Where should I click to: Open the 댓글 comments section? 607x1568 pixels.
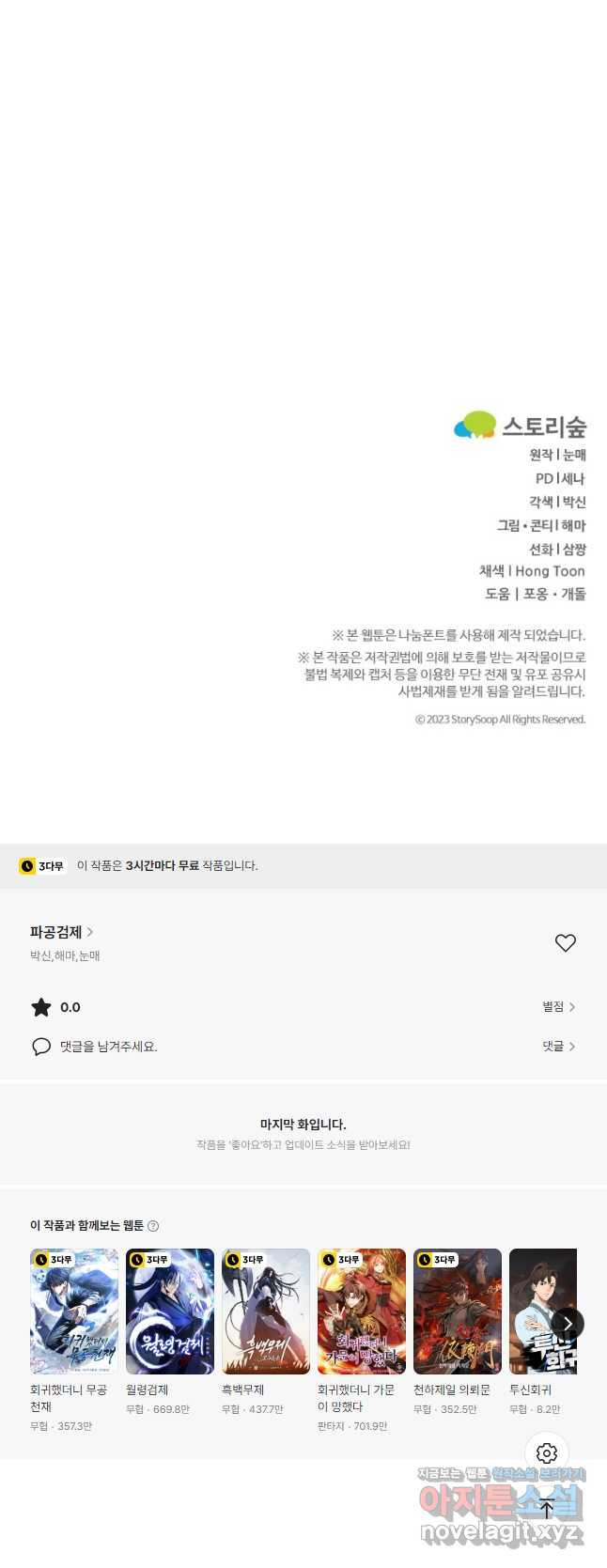pyautogui.click(x=558, y=1046)
